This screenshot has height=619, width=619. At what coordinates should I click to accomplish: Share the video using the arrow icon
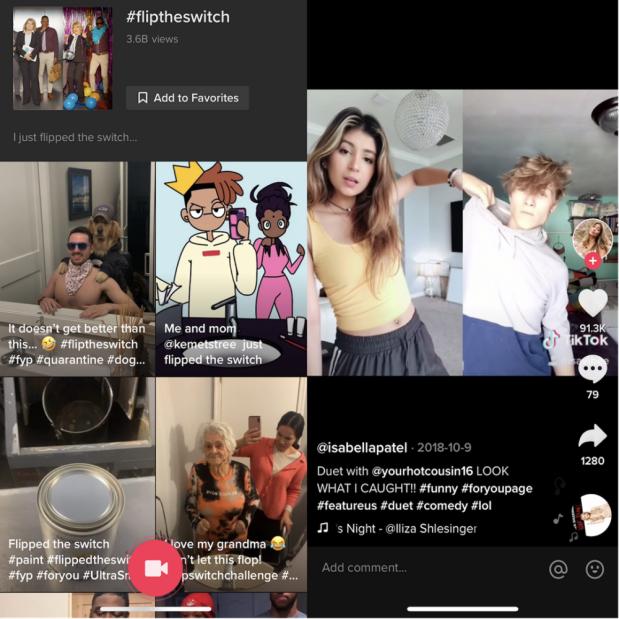[x=593, y=436]
